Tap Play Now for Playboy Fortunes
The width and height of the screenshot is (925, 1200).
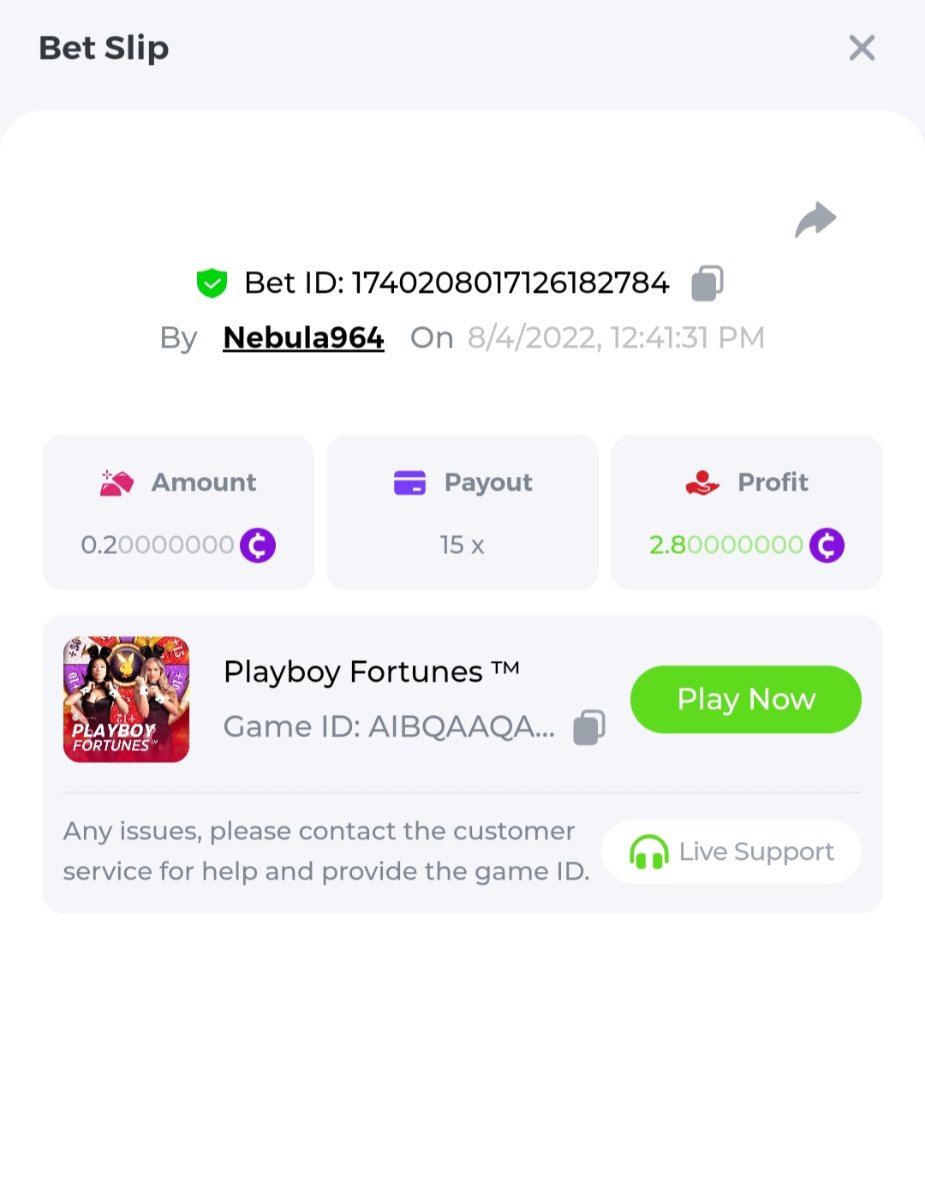pos(745,699)
